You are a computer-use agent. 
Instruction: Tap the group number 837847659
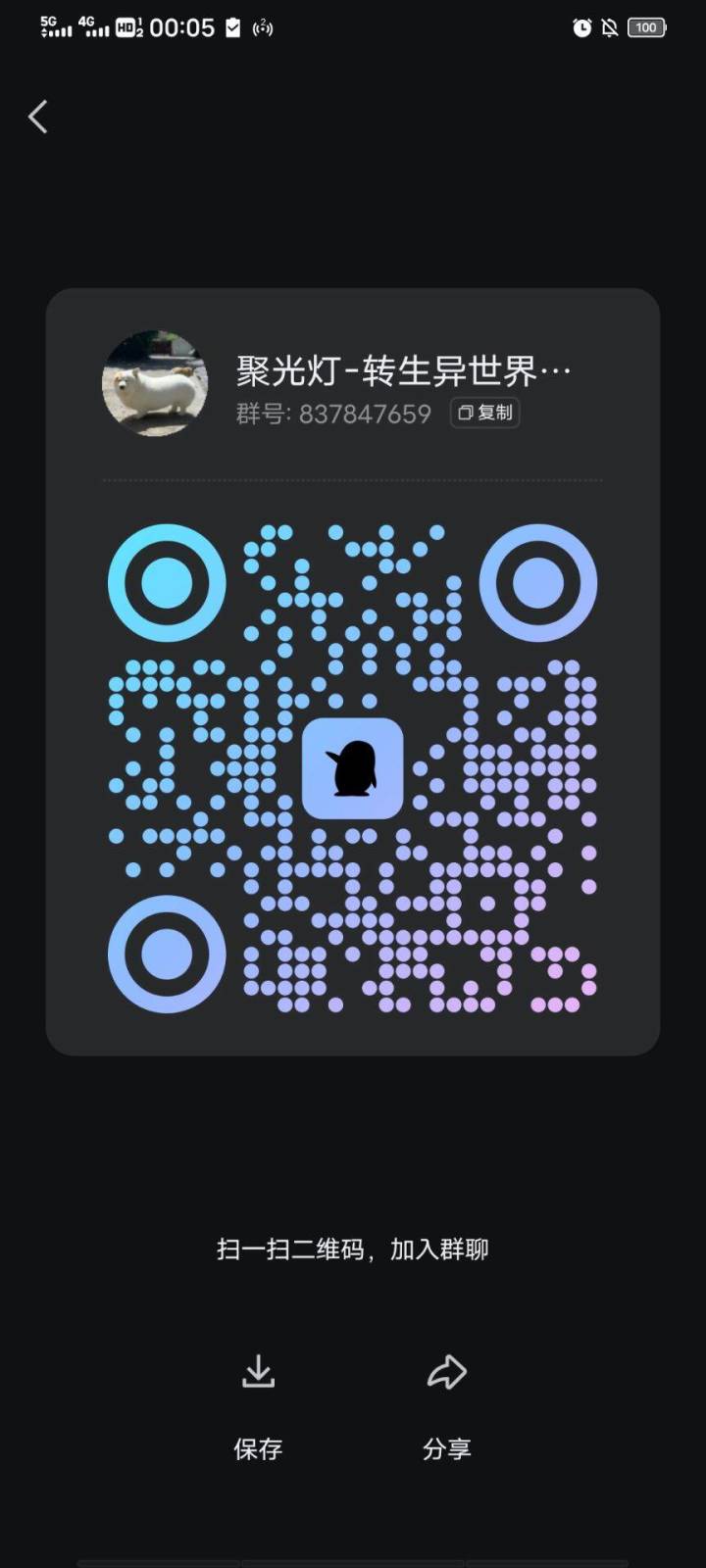coord(368,414)
